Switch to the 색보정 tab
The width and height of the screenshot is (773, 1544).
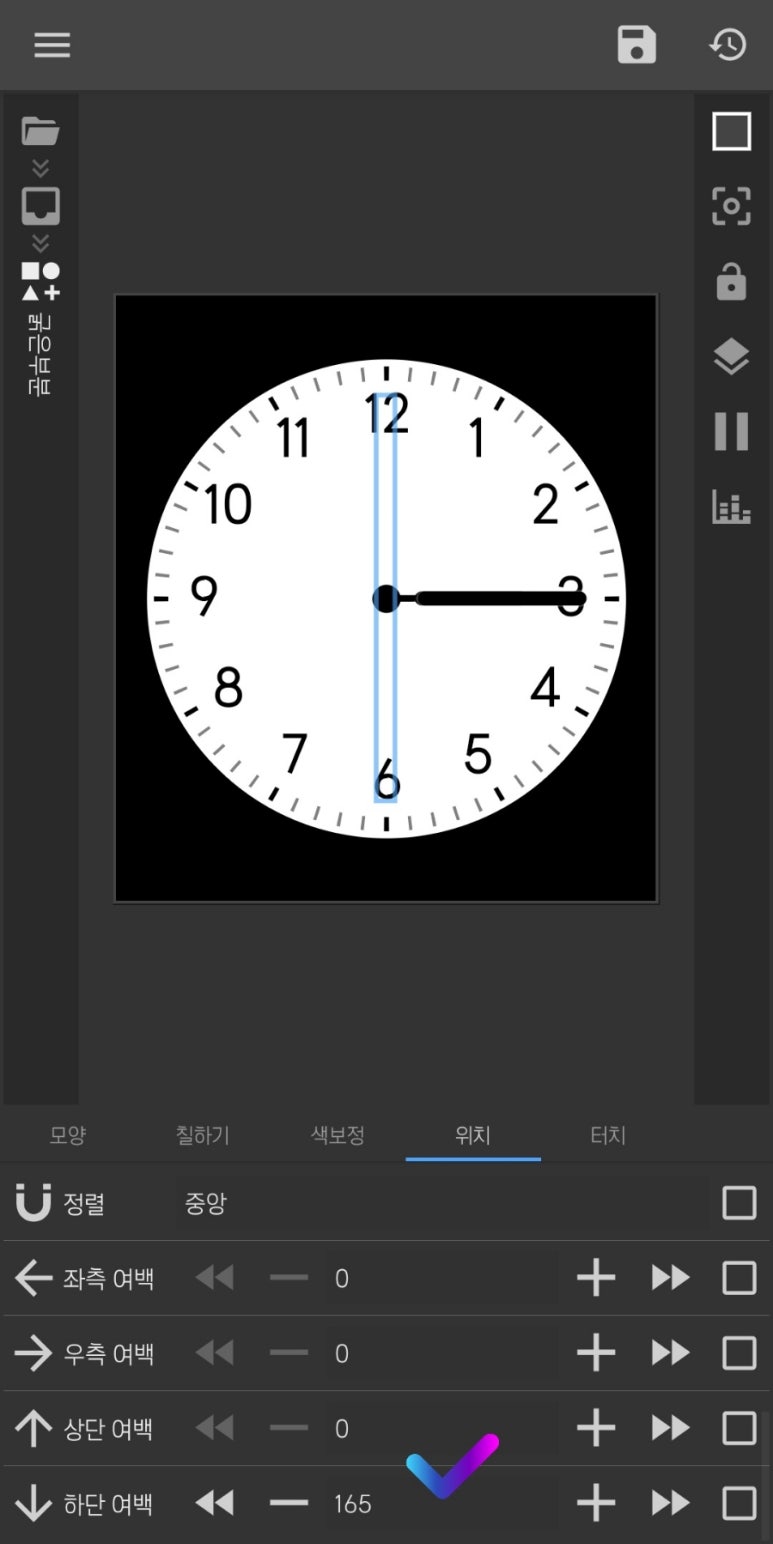(x=338, y=1135)
